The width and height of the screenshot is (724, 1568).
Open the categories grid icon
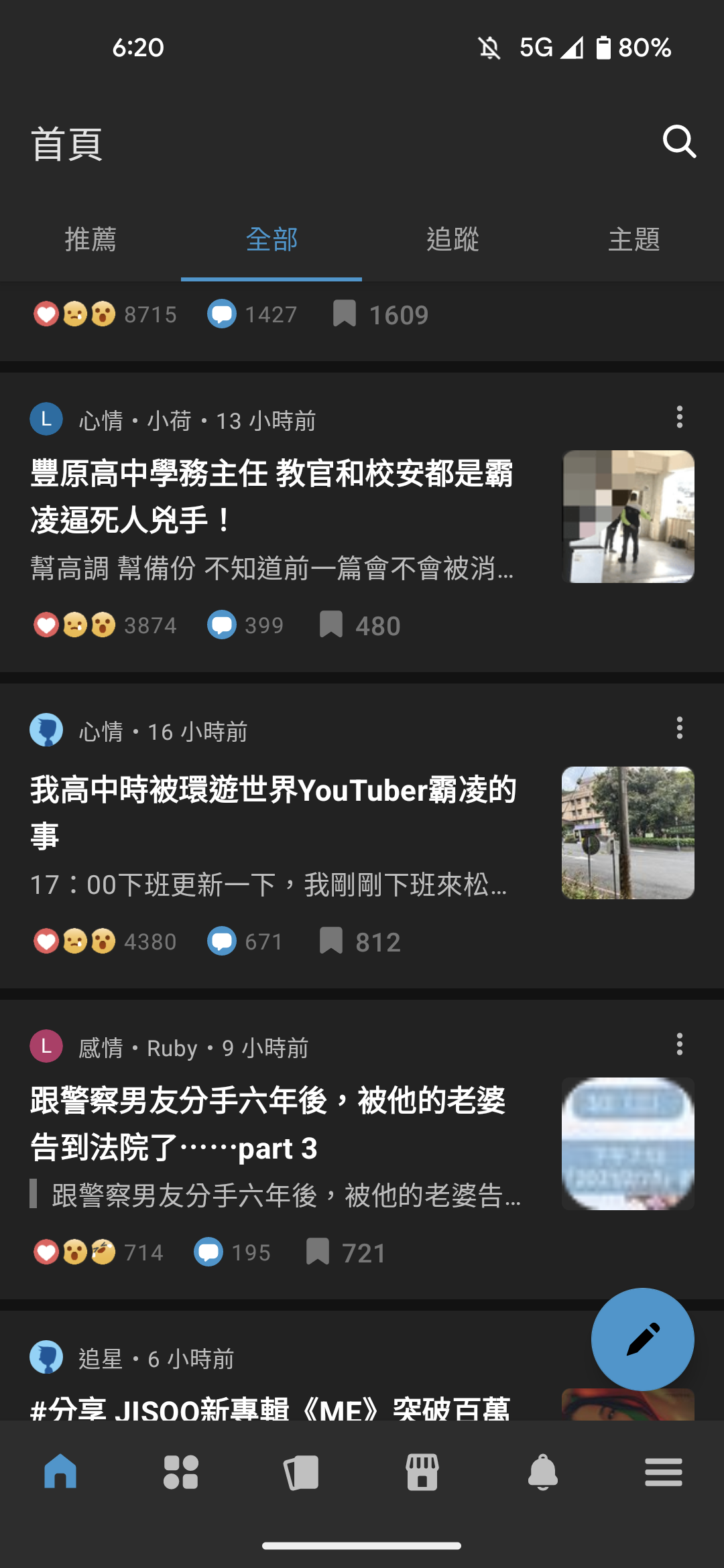click(181, 1472)
